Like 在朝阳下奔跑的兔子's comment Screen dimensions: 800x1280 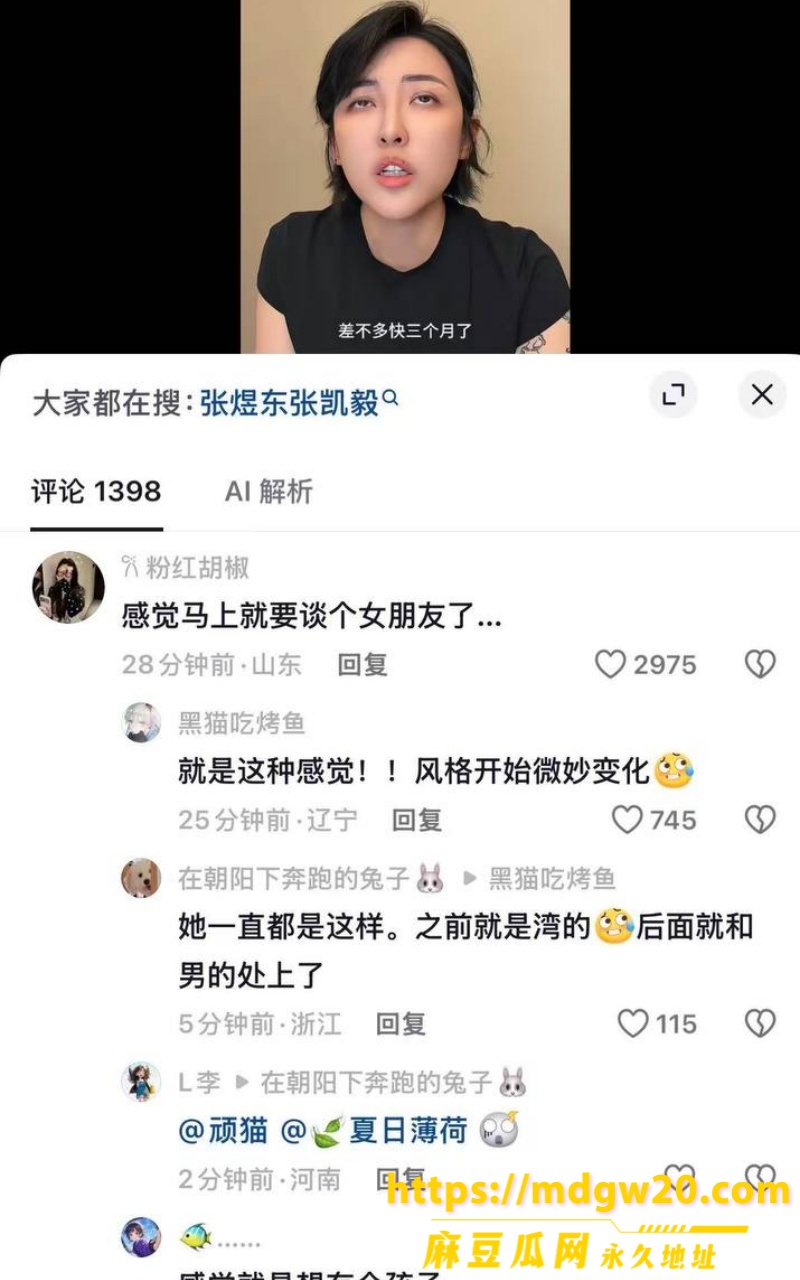pos(656,1023)
